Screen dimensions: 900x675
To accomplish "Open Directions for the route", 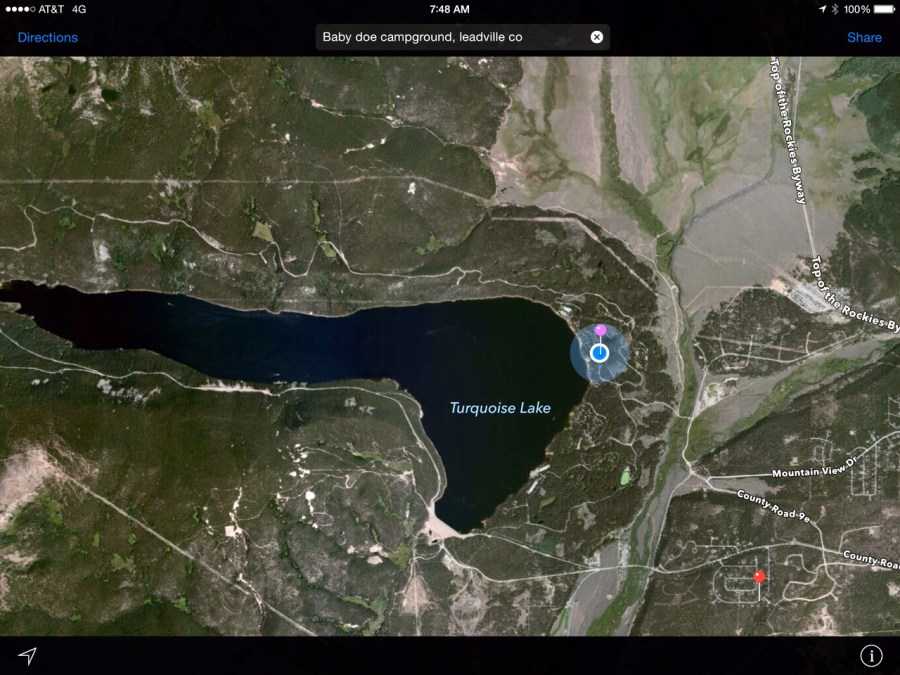I will pos(47,38).
